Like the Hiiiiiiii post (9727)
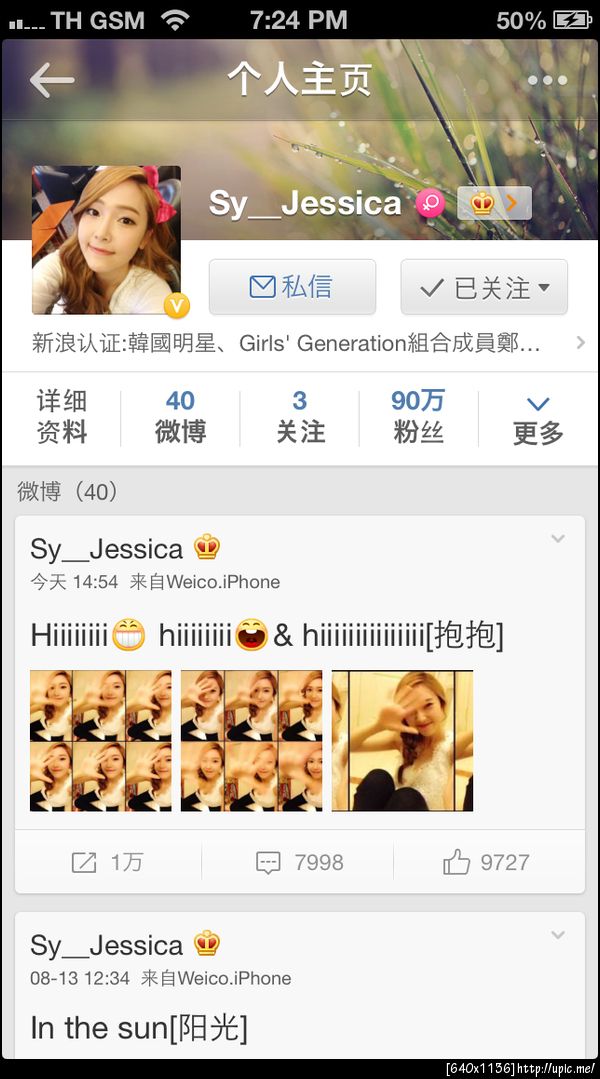 (487, 862)
